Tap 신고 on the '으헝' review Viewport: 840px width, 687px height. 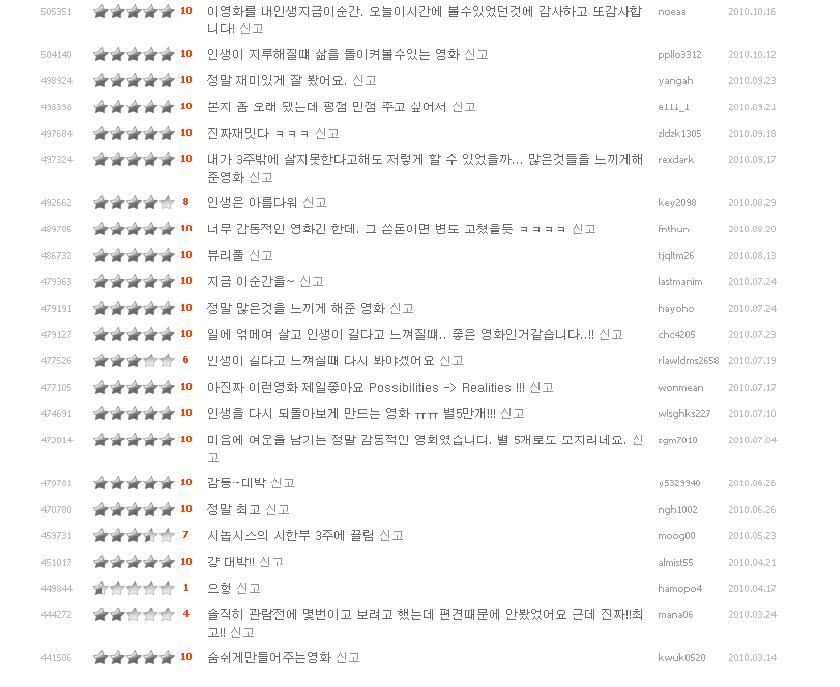click(248, 588)
